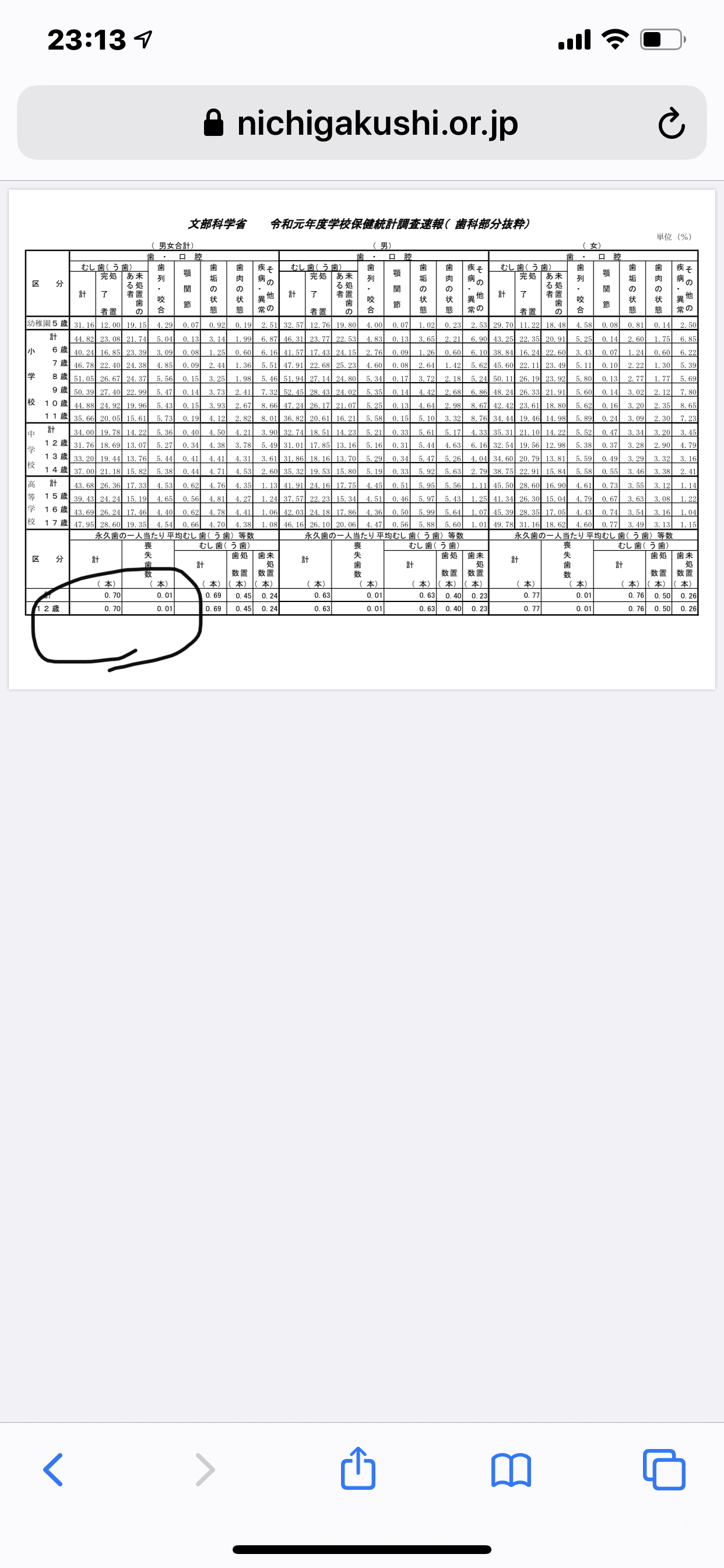Open the bookmarks book icon

511,1470
